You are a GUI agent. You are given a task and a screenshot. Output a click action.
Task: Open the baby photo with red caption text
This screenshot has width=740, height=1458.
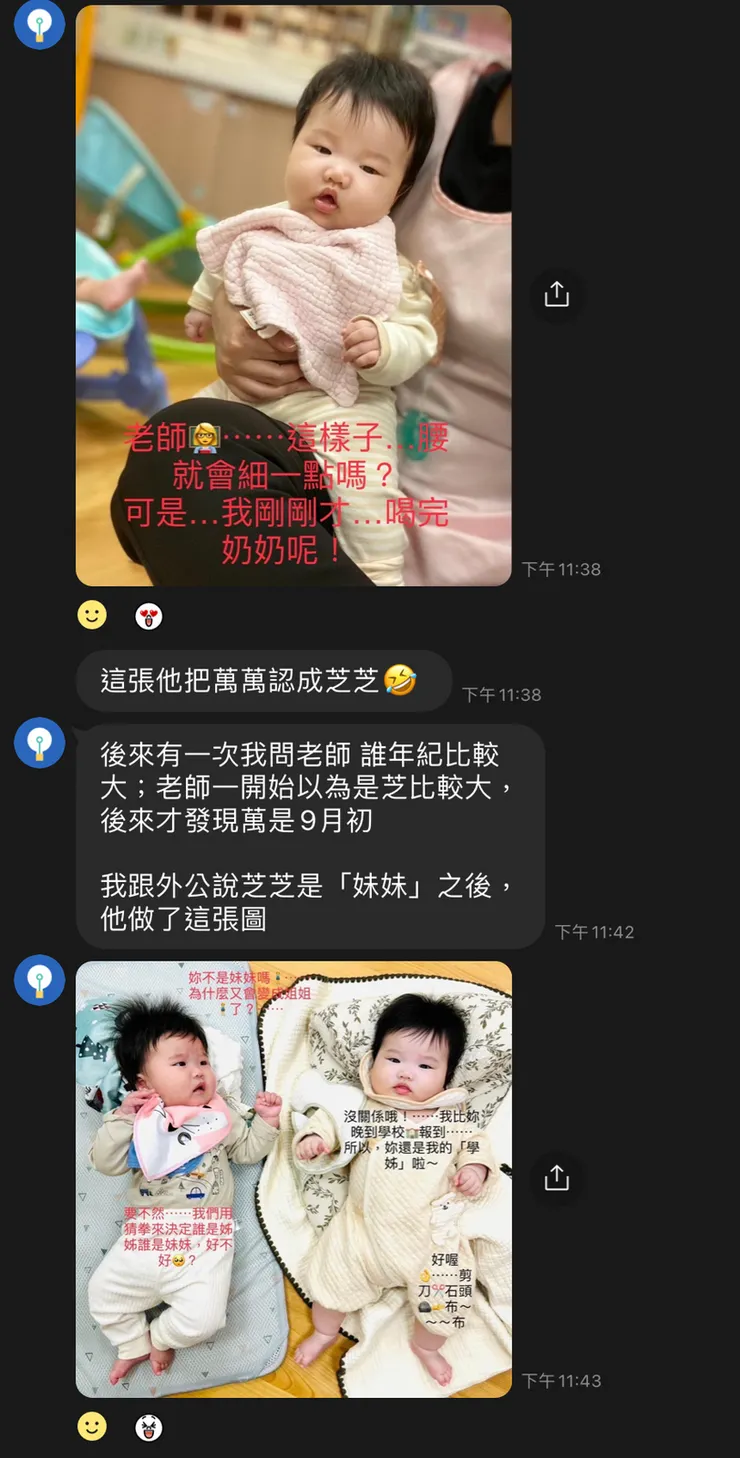tap(293, 295)
